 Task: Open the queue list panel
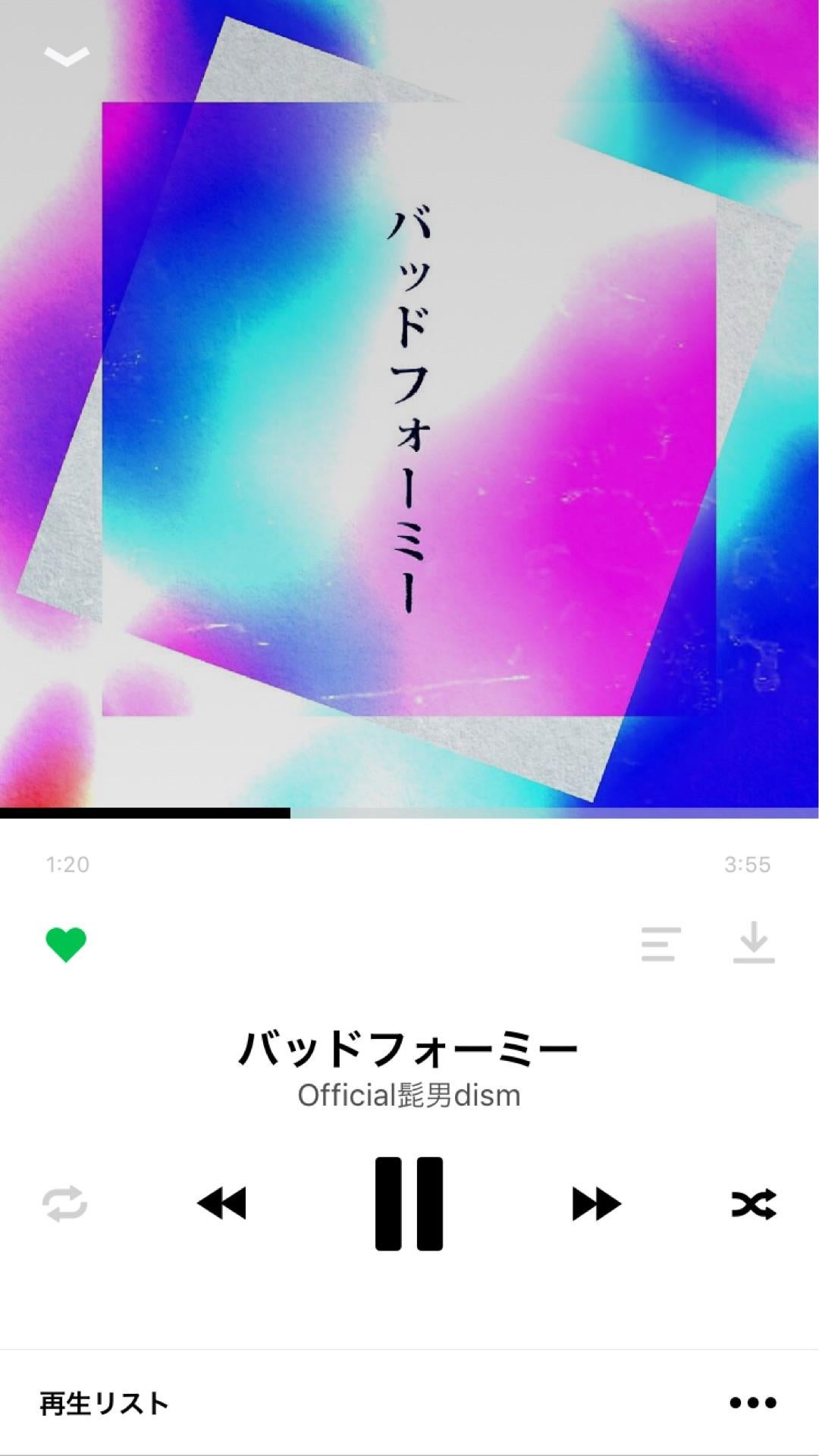pos(659,943)
